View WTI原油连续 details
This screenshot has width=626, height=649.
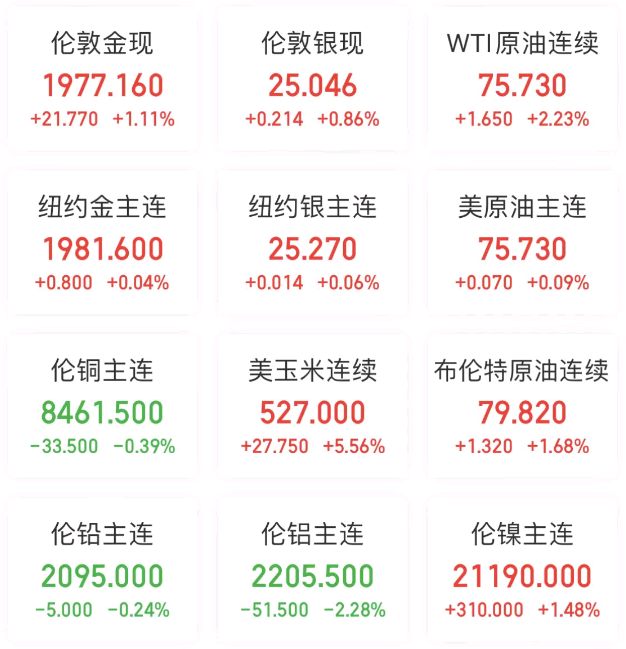(522, 83)
